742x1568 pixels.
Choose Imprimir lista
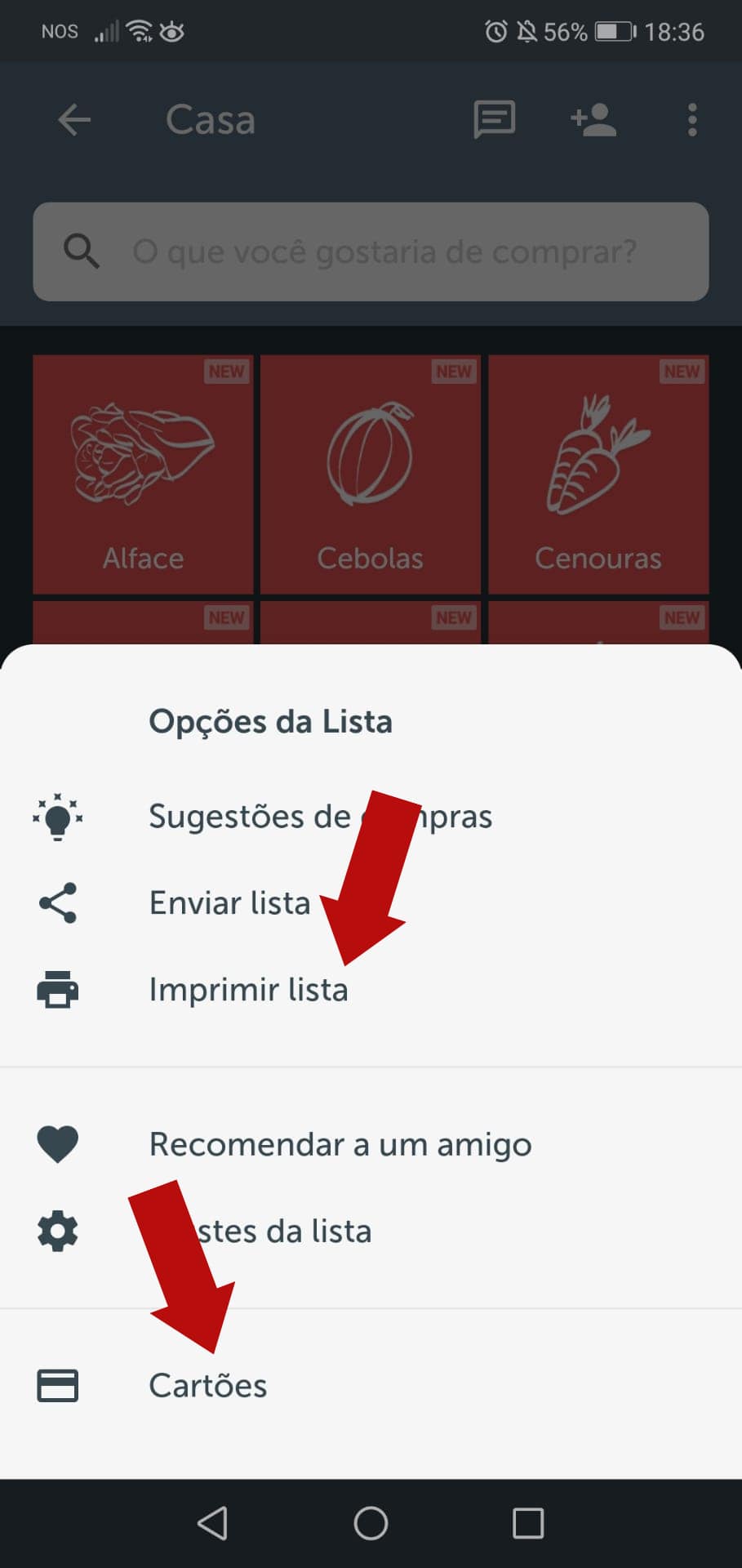(x=371, y=990)
